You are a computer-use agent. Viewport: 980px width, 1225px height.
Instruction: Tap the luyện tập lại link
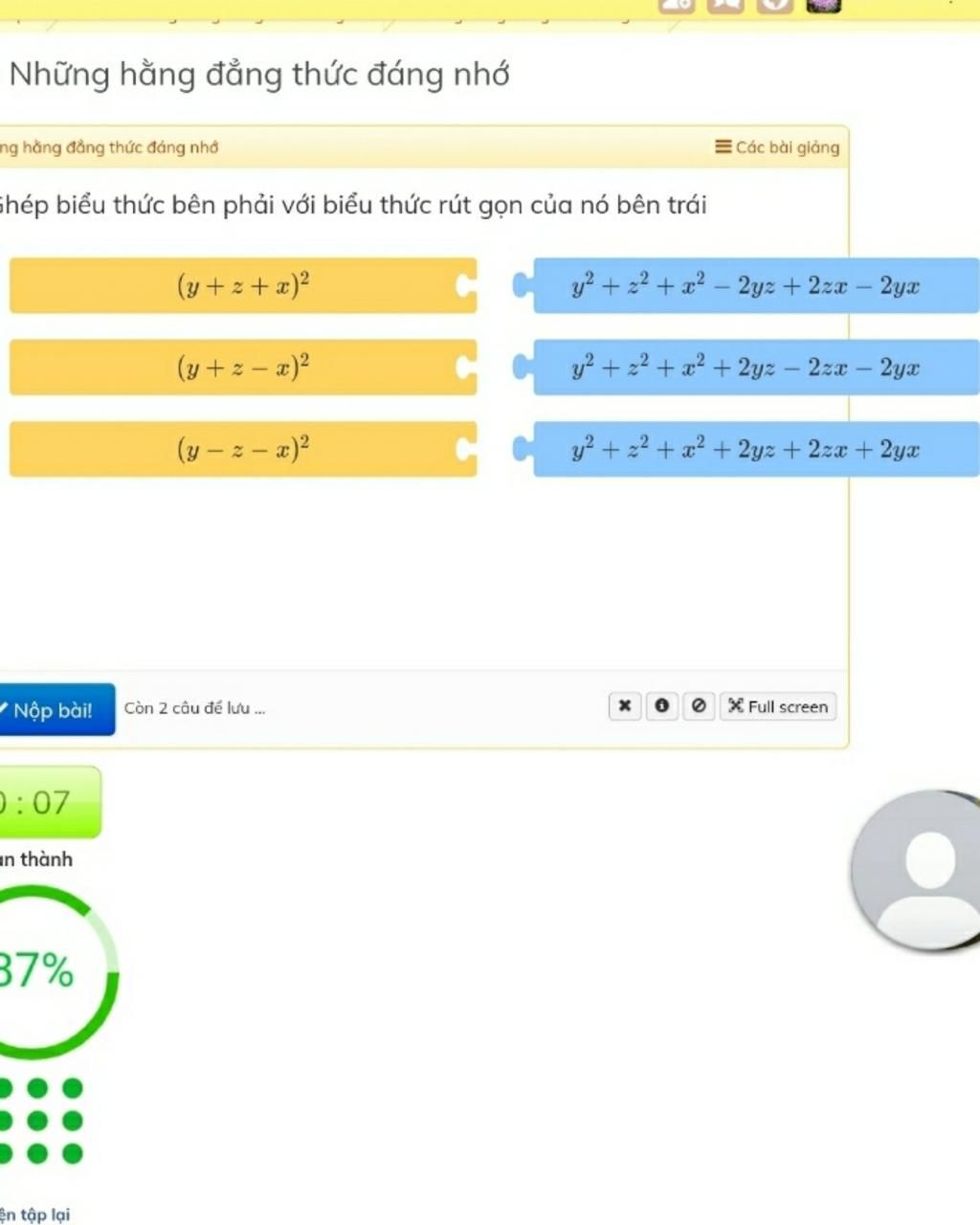point(36,1214)
